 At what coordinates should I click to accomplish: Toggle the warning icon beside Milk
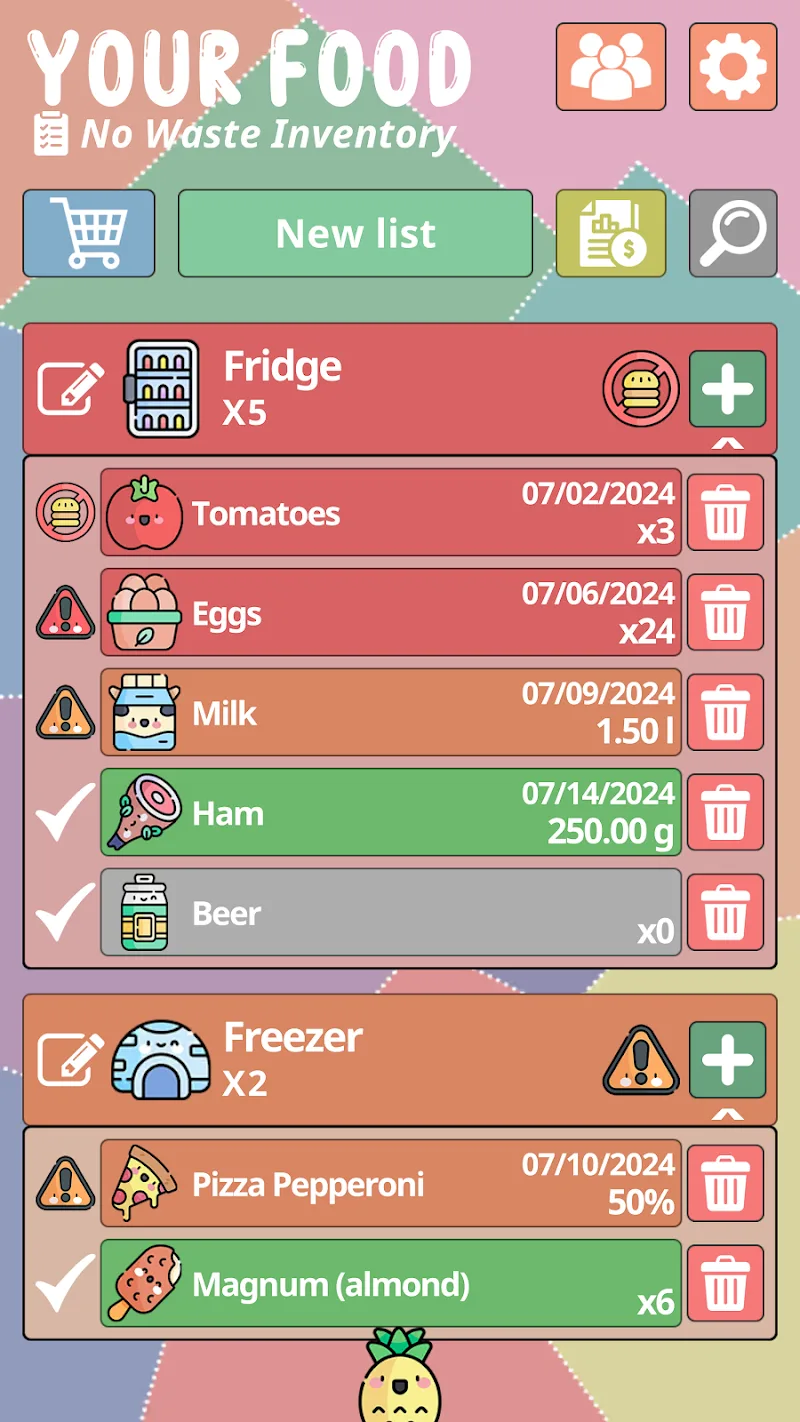click(x=64, y=713)
